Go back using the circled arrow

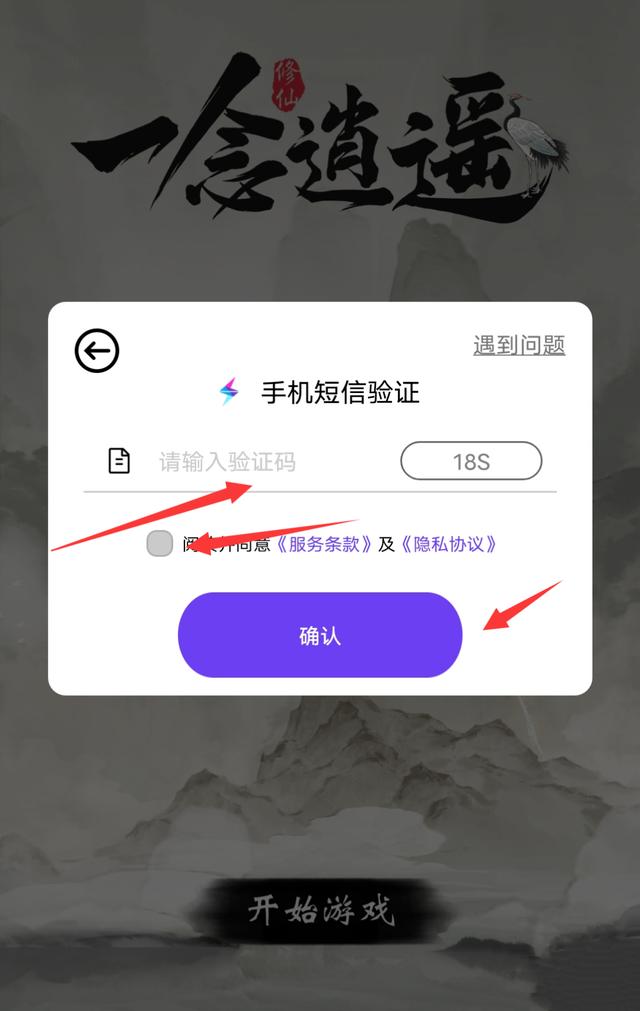click(97, 351)
